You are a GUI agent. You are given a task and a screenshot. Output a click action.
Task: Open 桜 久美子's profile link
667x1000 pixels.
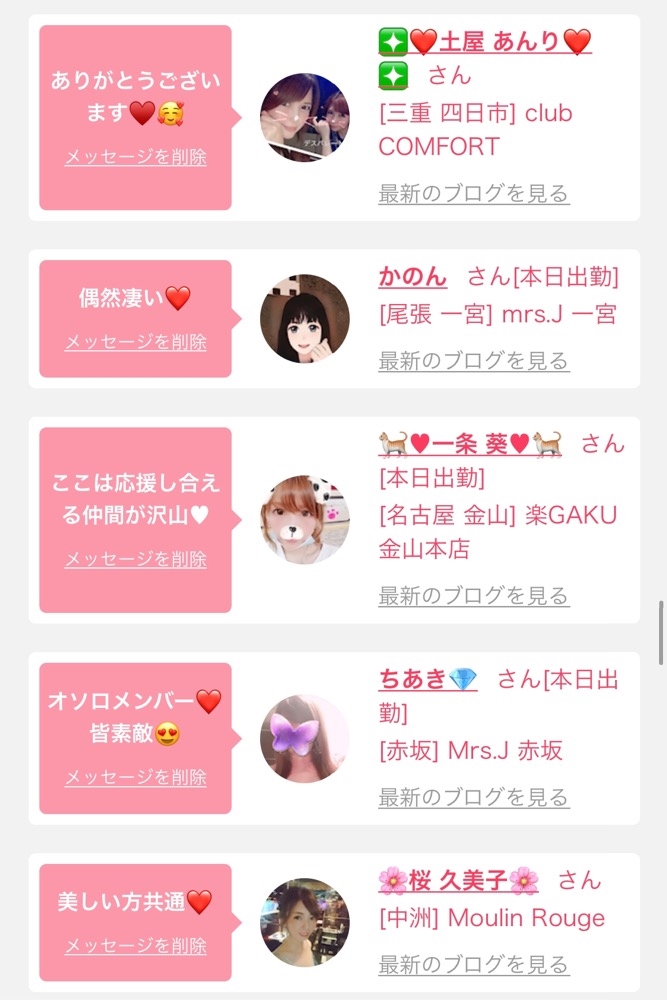click(459, 881)
